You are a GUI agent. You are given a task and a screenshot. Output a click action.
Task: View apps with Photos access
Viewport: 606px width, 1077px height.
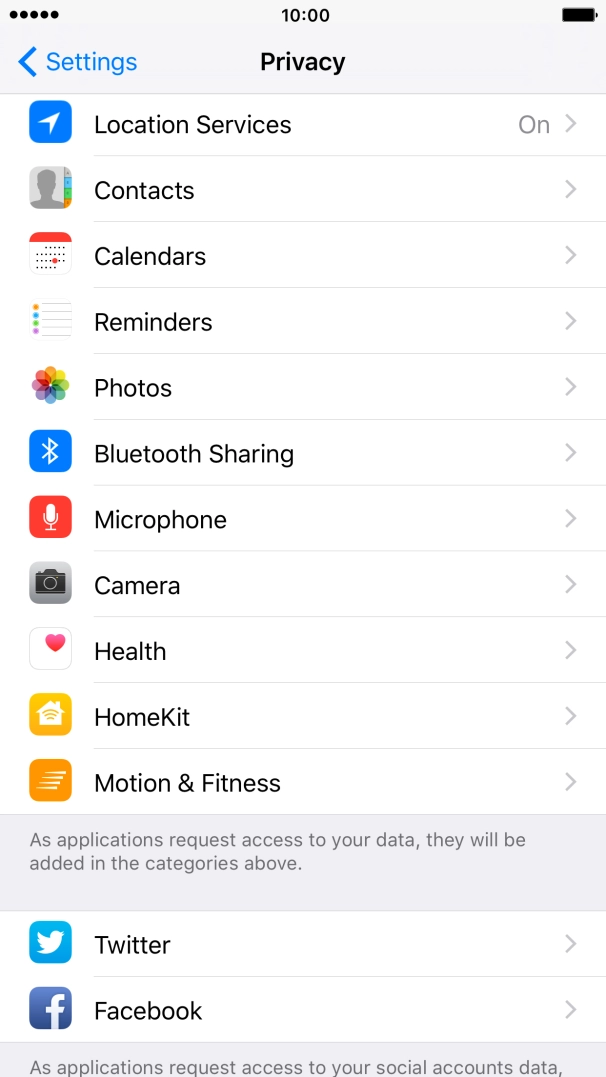click(303, 387)
